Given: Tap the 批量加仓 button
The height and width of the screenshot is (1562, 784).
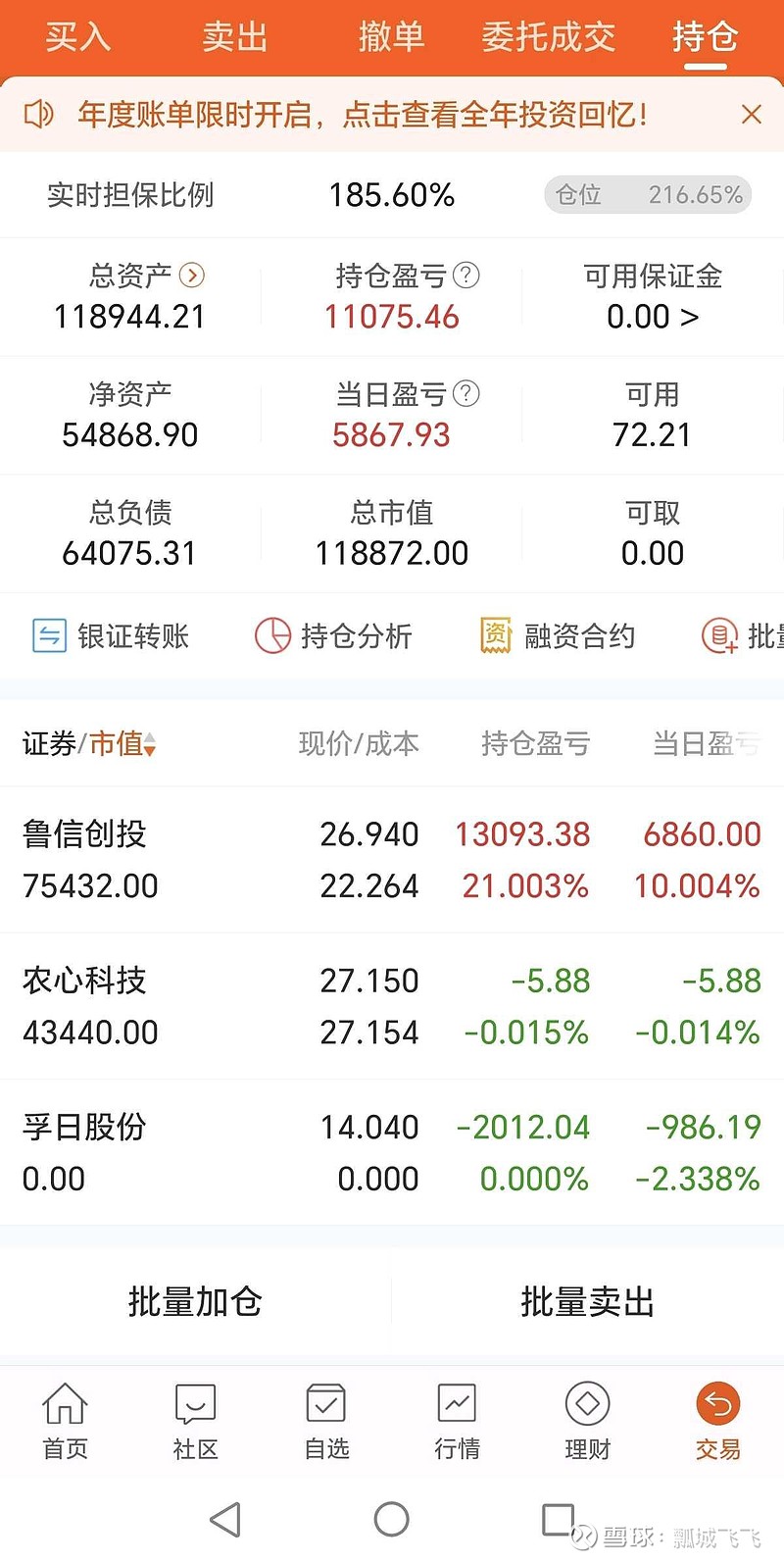Looking at the screenshot, I should [195, 1302].
